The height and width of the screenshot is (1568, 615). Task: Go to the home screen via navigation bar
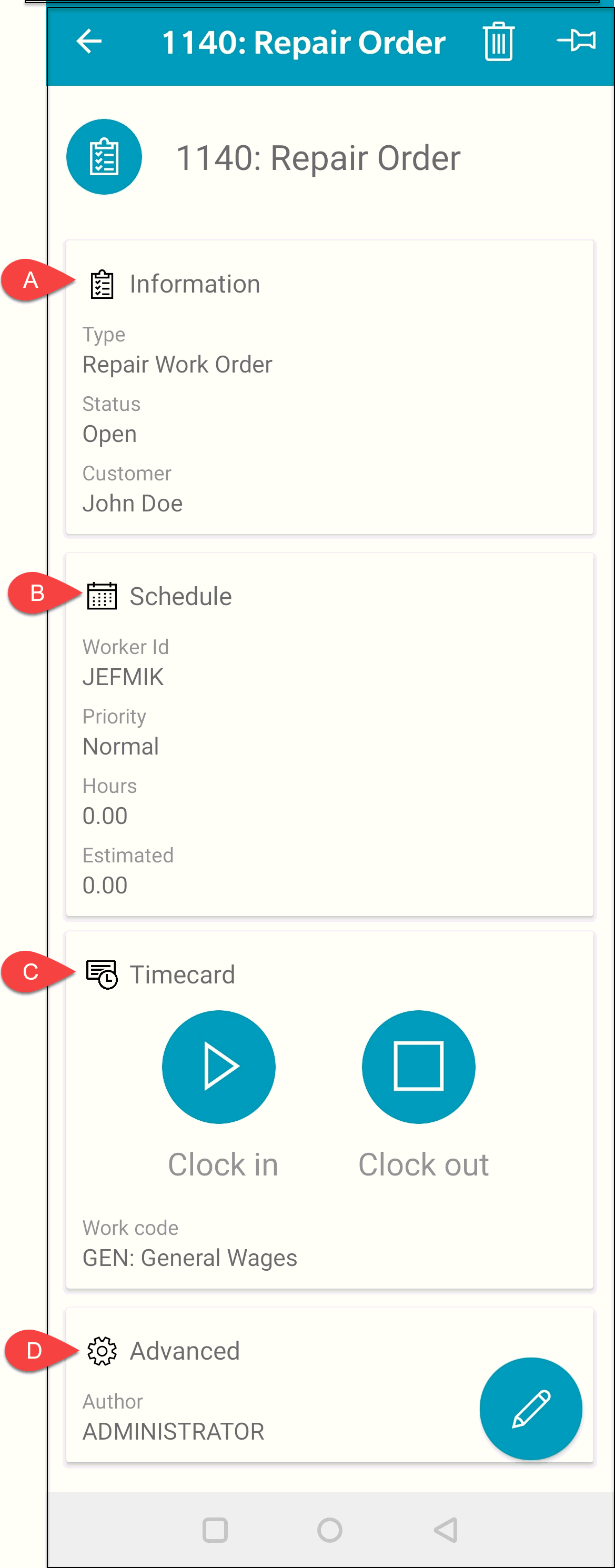pos(330,1530)
